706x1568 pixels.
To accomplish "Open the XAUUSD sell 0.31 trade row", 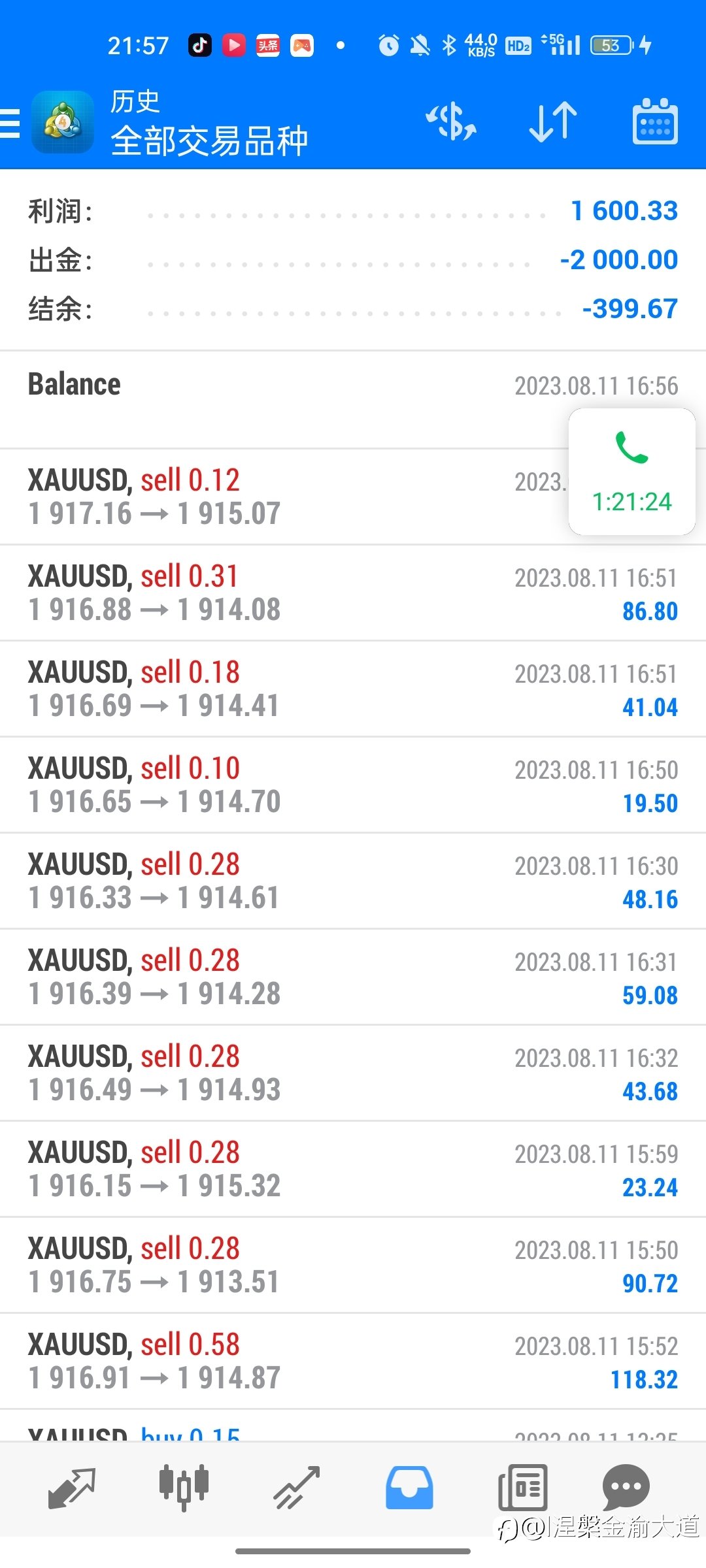I will click(353, 593).
